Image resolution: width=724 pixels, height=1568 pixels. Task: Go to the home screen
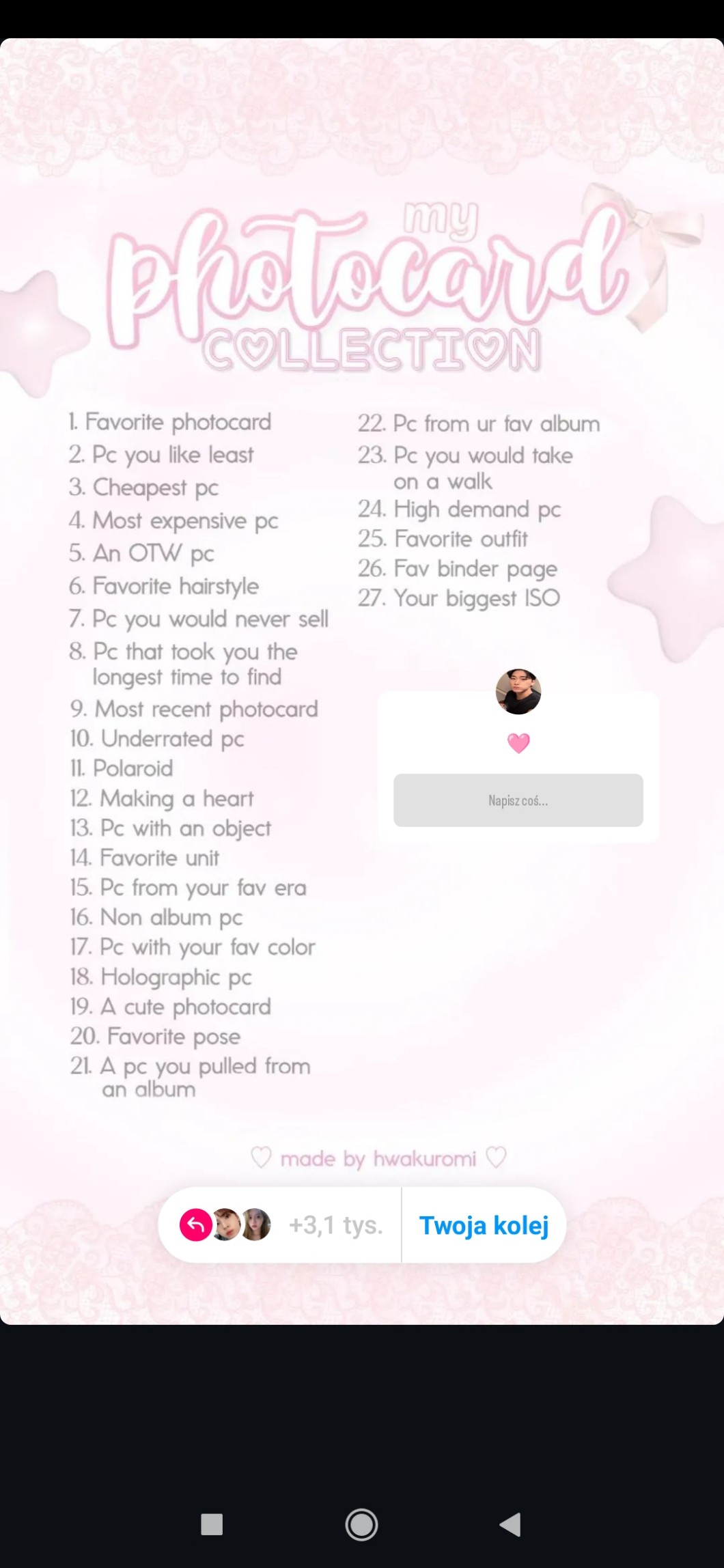coord(361,1524)
